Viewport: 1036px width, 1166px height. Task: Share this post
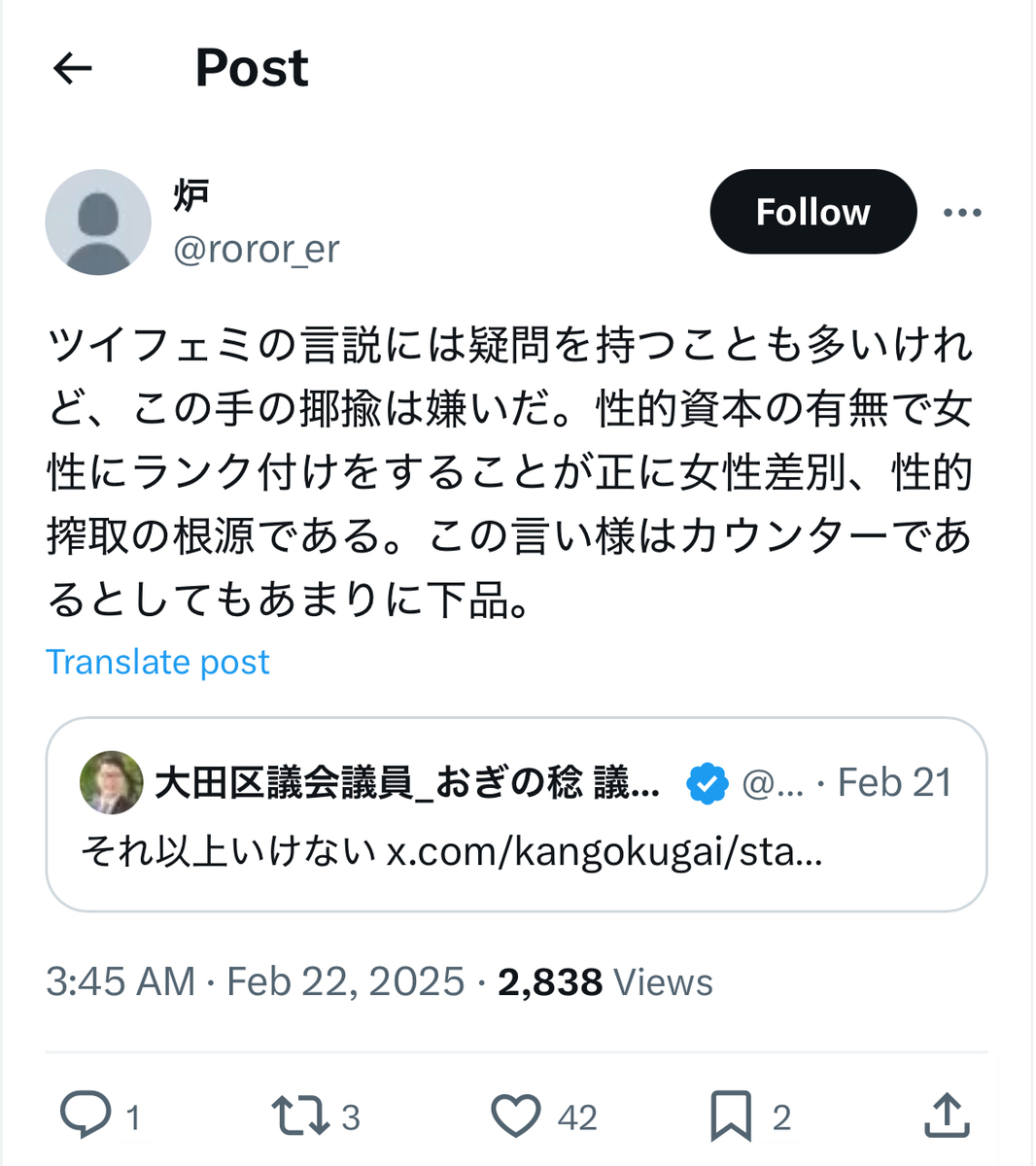pyautogui.click(x=946, y=1115)
